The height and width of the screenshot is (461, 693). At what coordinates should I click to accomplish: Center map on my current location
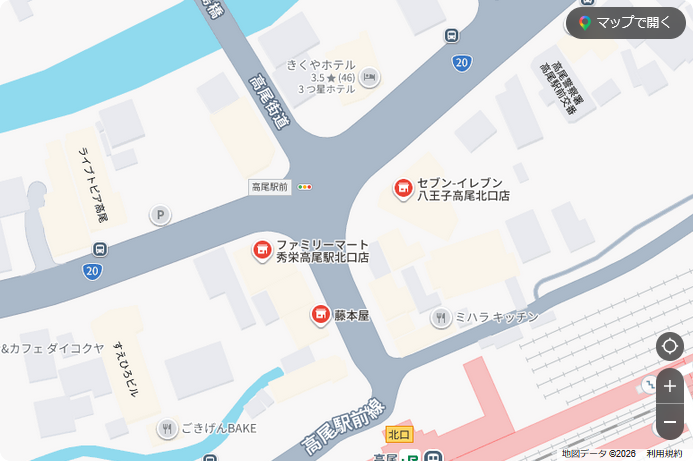coord(670,347)
